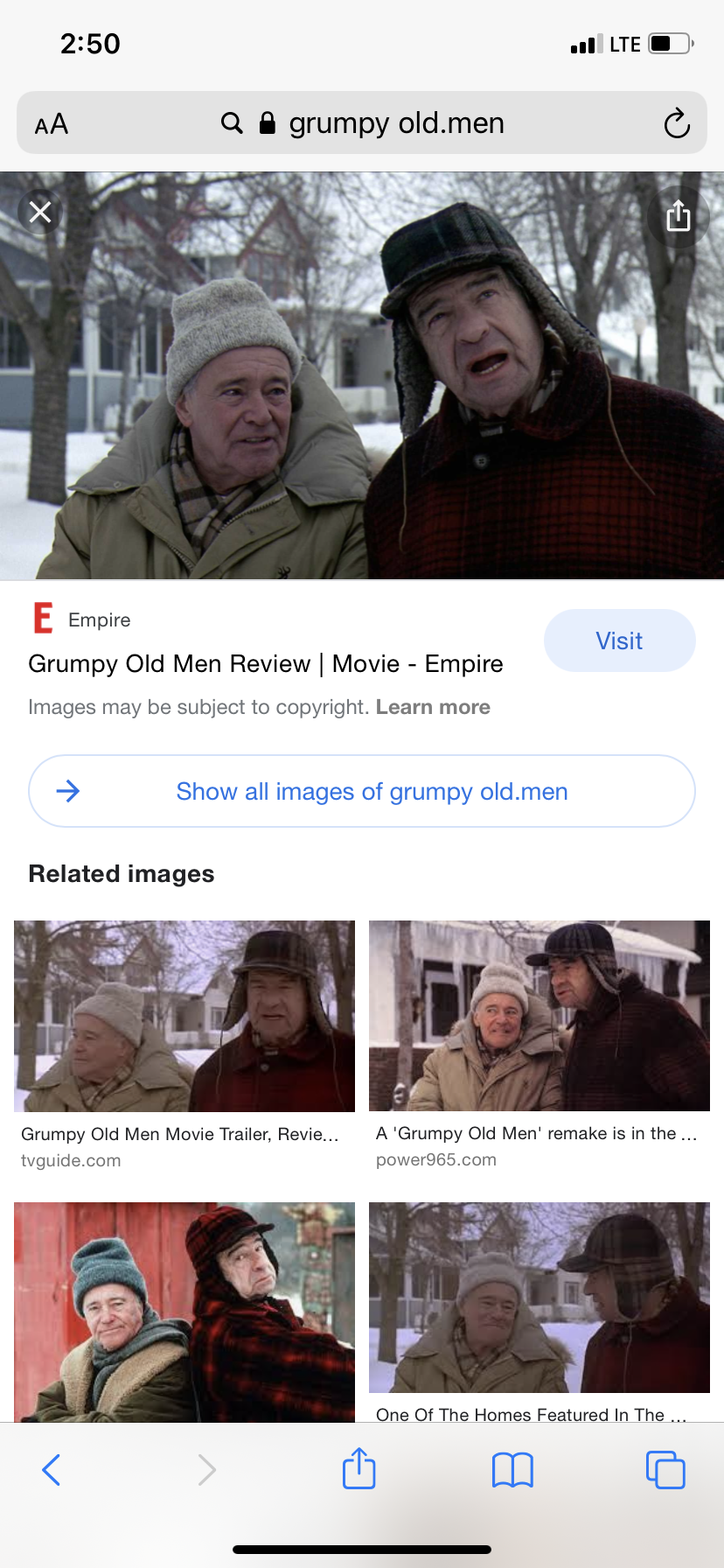Screen dimensions: 724x1568
Task: Open the tvguide.com related image
Action: click(x=184, y=1016)
